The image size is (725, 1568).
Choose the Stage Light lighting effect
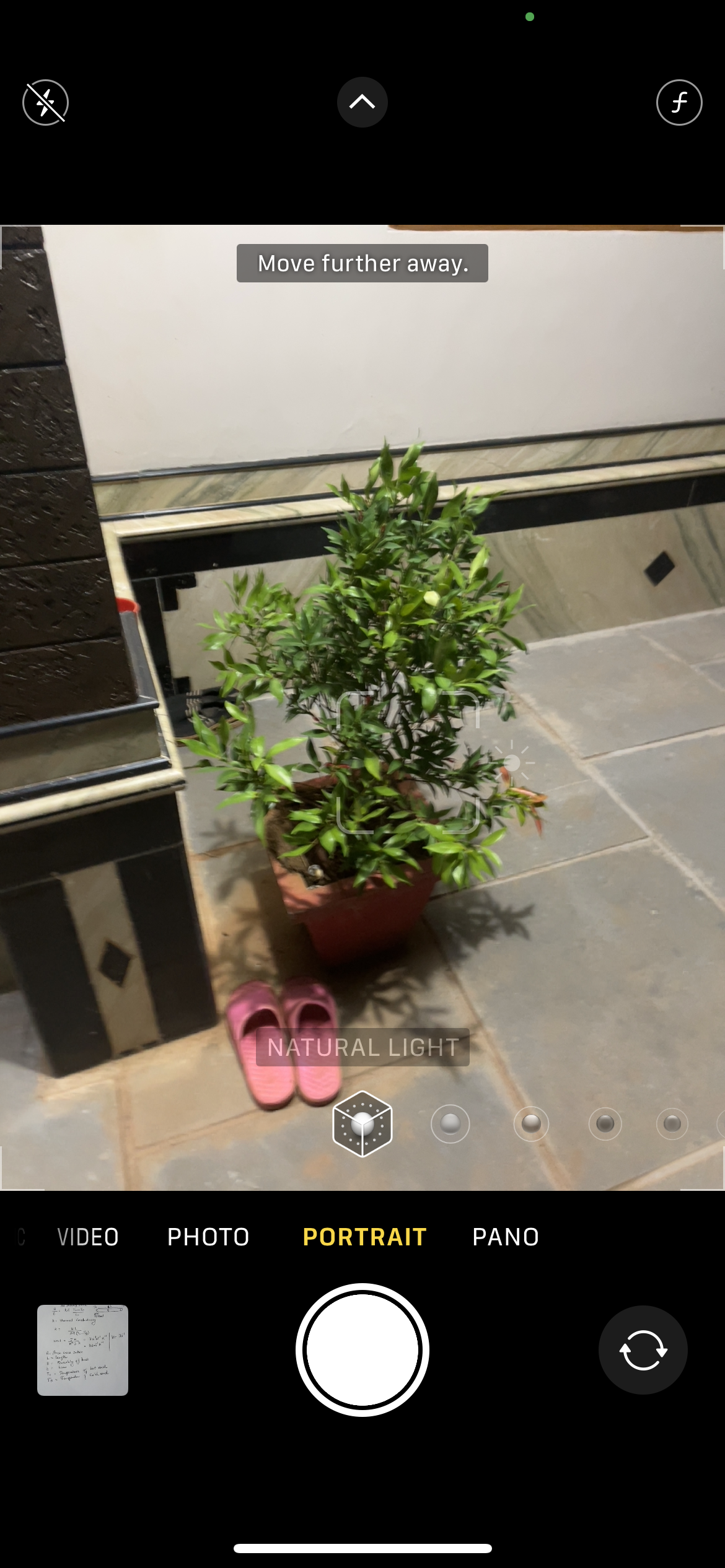[x=605, y=1123]
